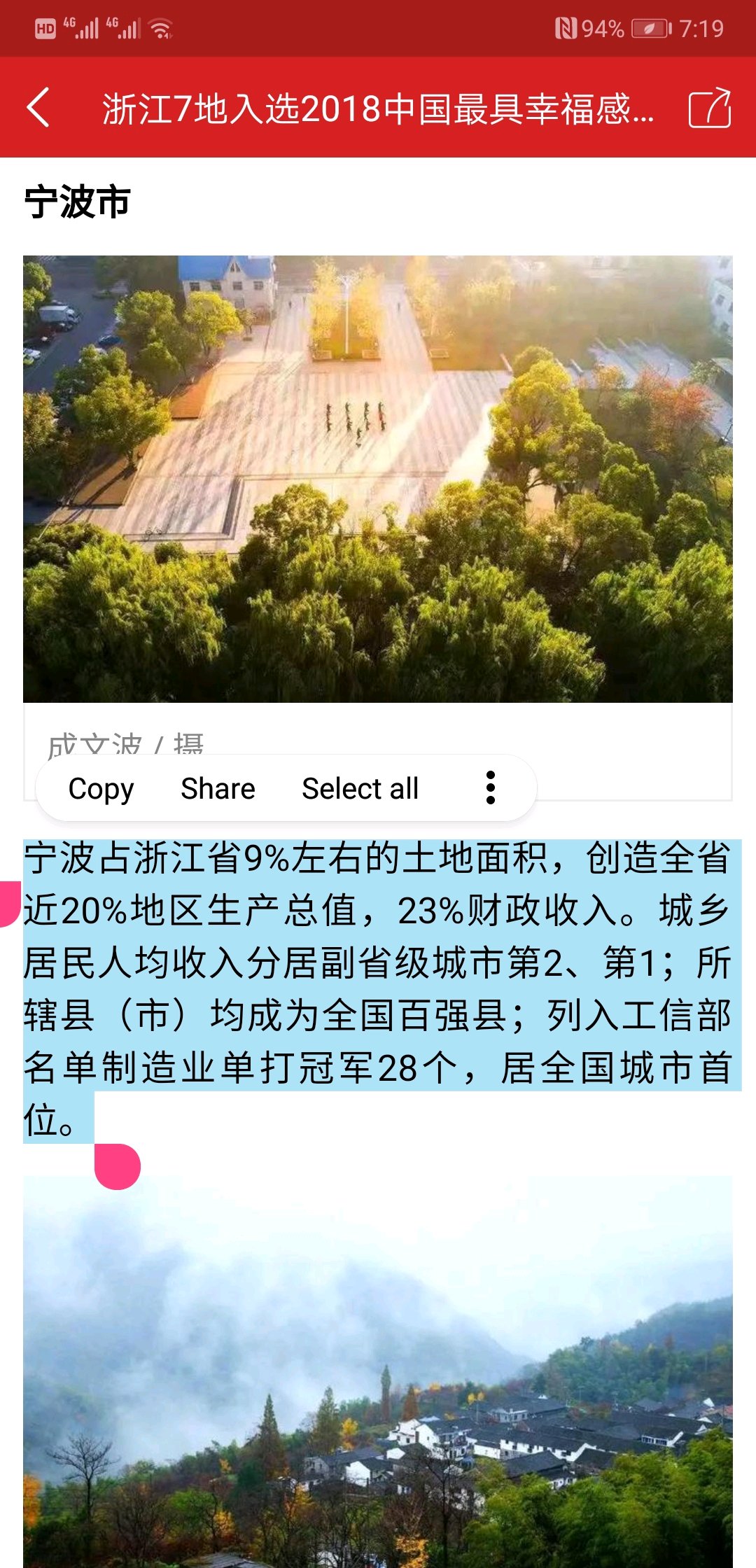Image resolution: width=756 pixels, height=1568 pixels.
Task: Copy the selected text
Action: click(101, 788)
